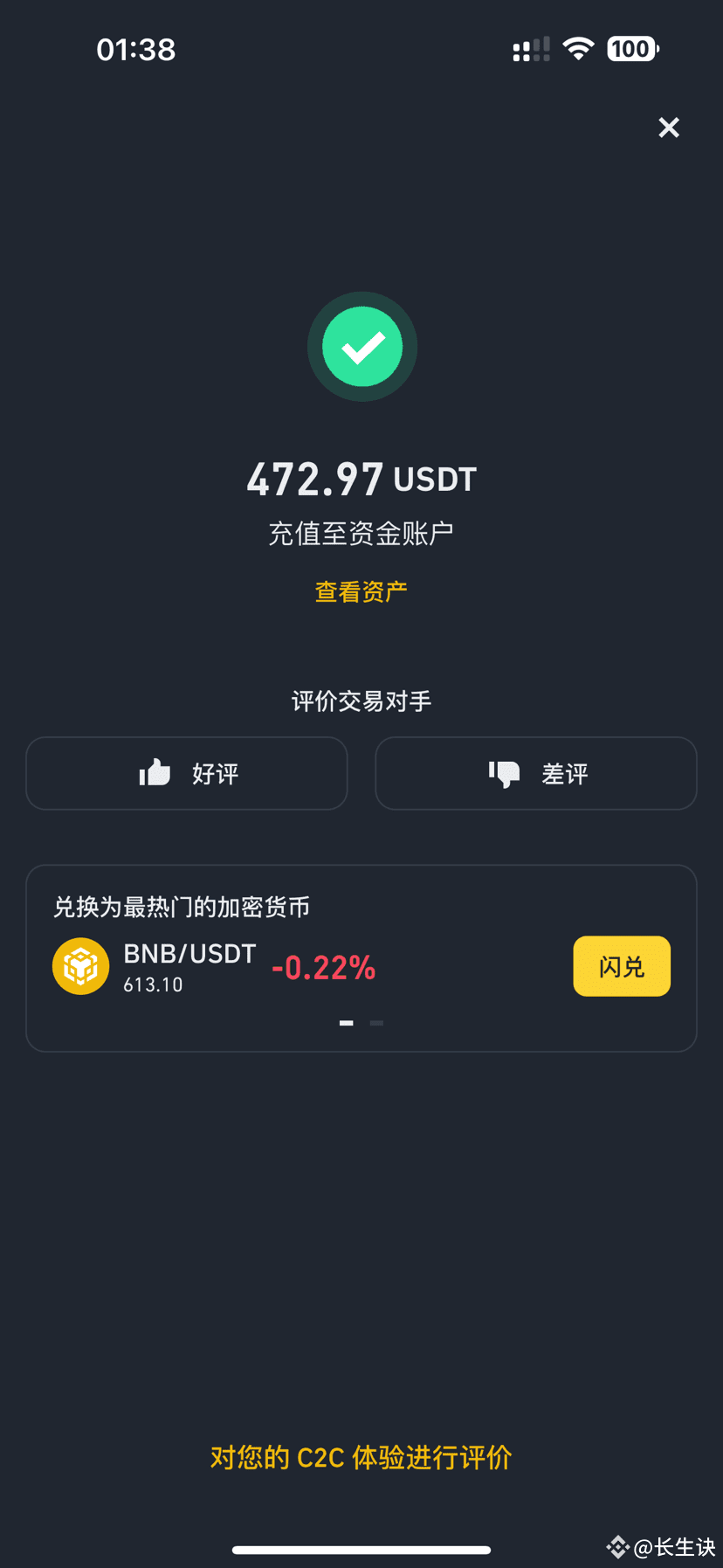Give the counterparty a negative 差评 rating
This screenshot has width=723, height=1568.
535,773
